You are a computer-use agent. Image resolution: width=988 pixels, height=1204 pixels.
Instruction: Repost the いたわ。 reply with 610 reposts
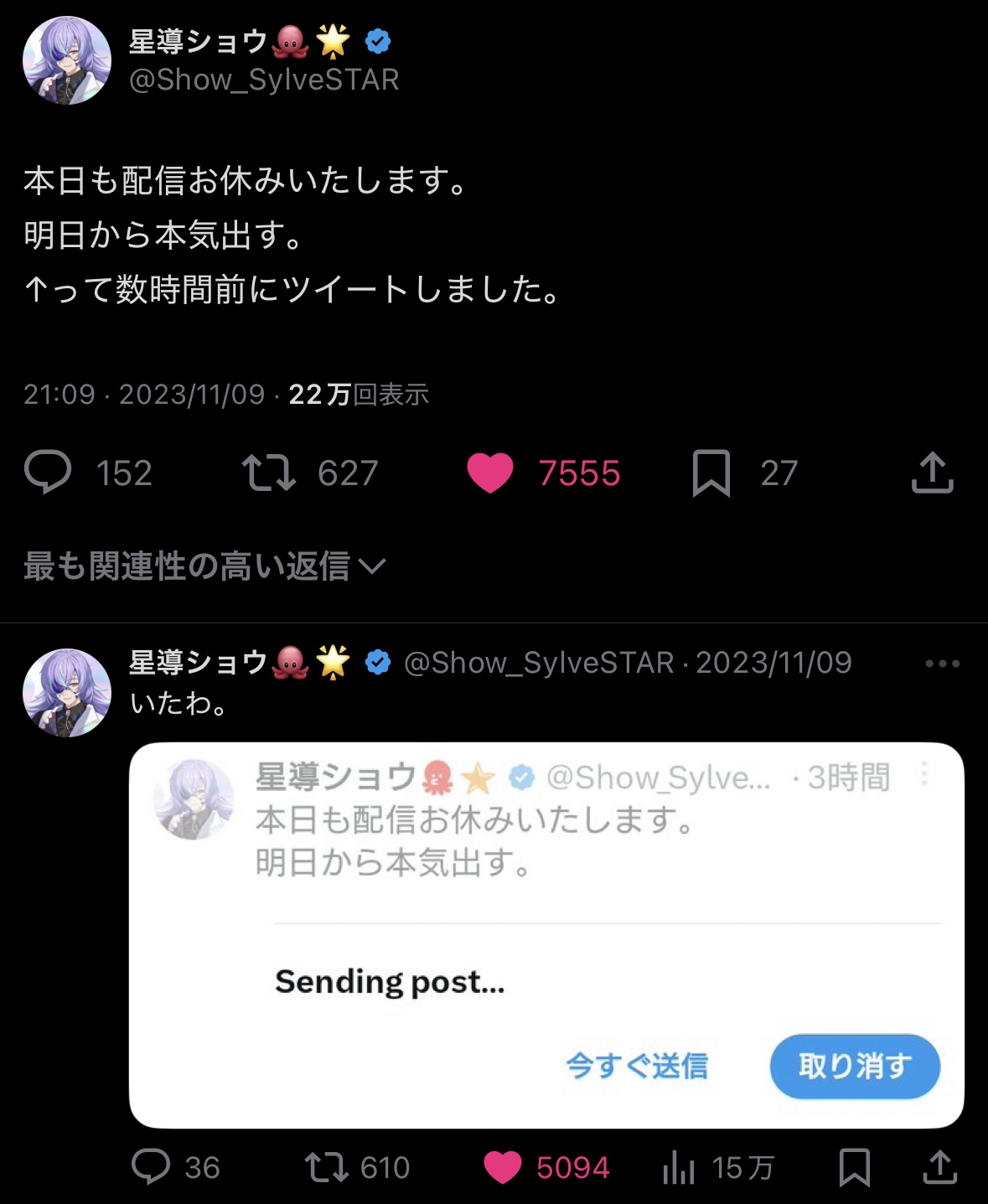[326, 1167]
